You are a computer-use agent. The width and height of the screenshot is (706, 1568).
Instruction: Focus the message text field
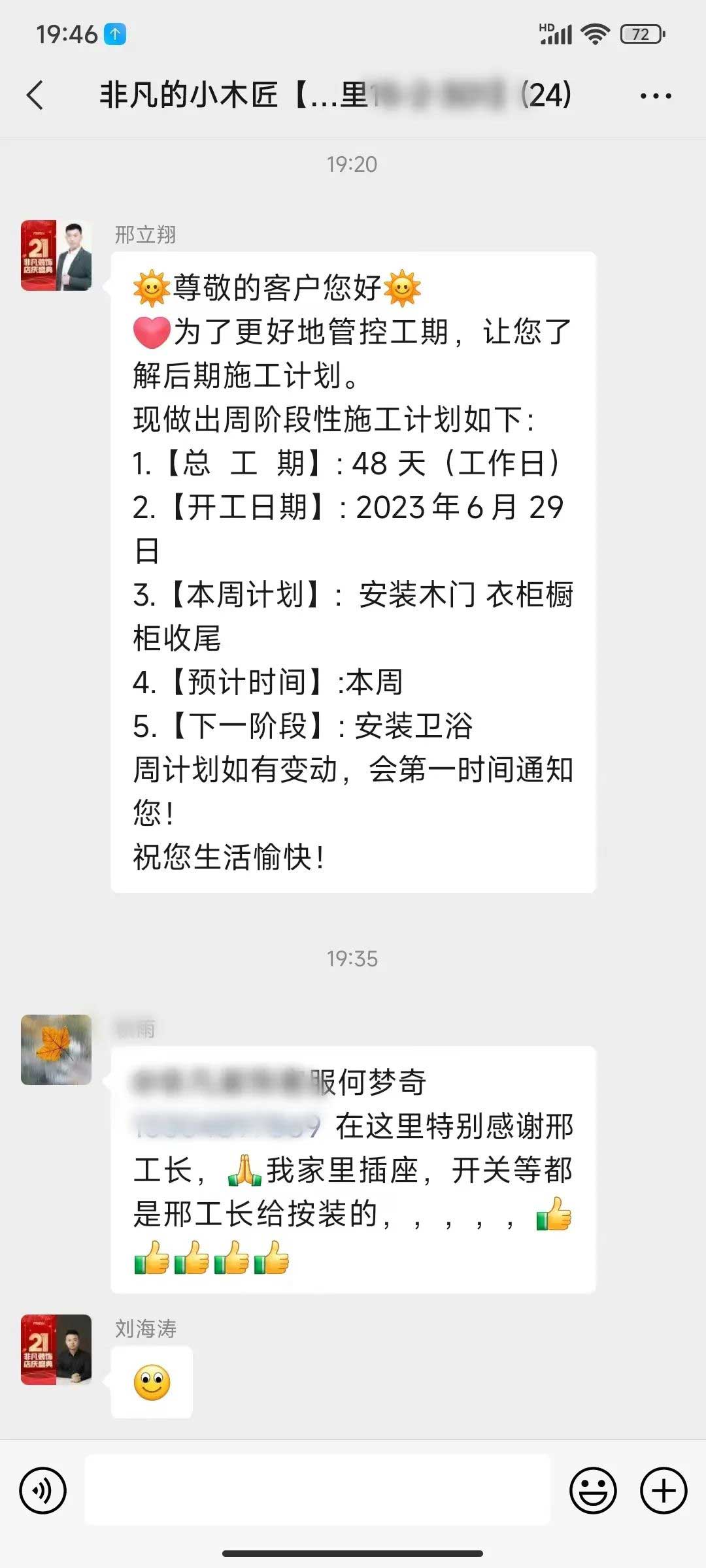[x=318, y=1490]
